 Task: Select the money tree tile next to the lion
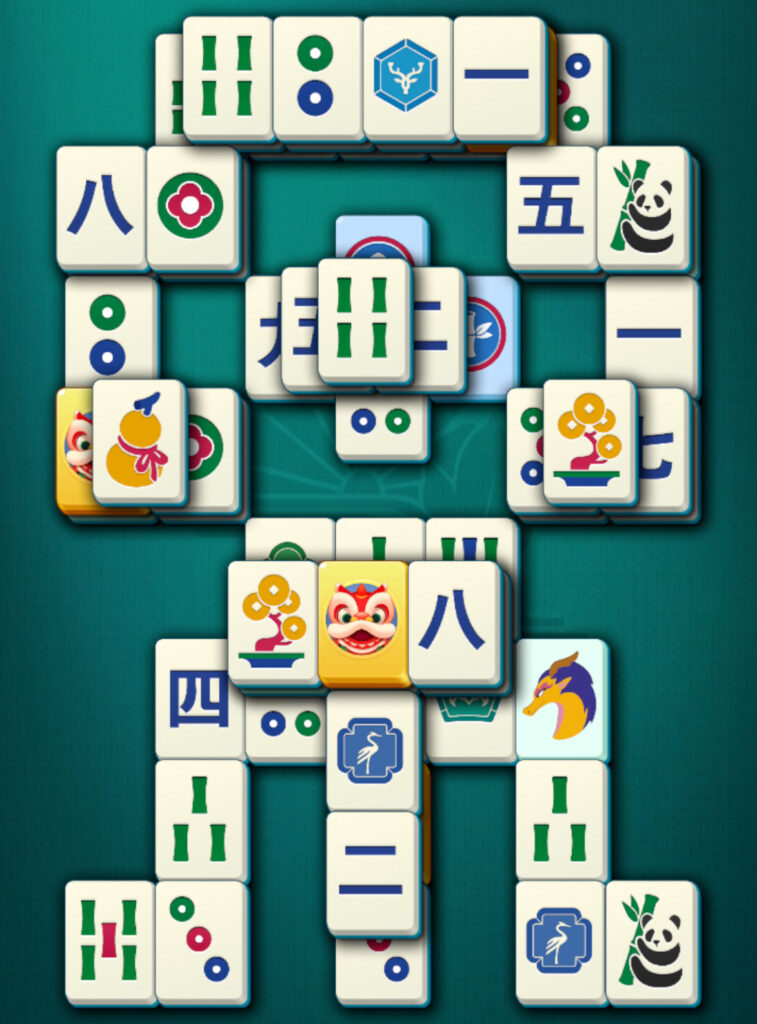click(x=273, y=621)
